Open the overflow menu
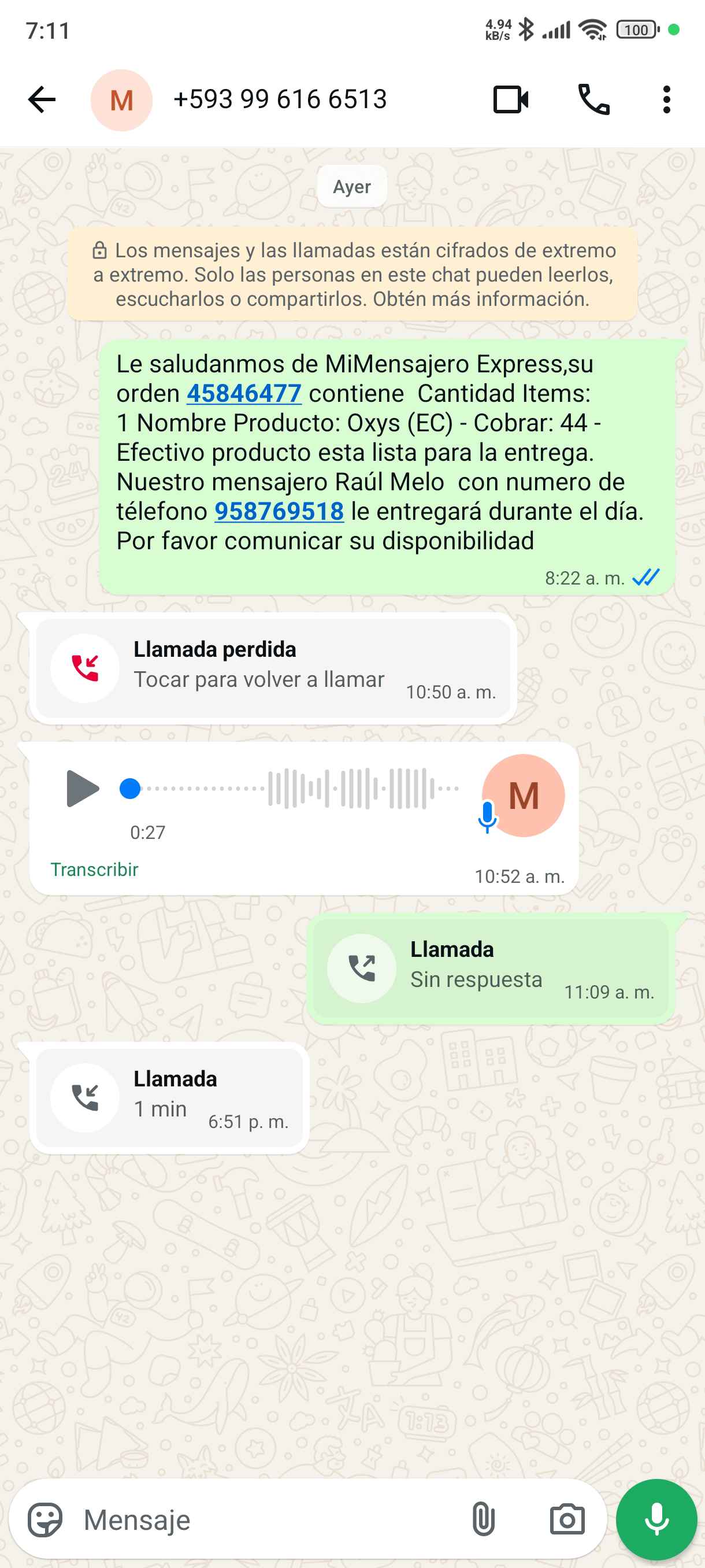 point(666,99)
